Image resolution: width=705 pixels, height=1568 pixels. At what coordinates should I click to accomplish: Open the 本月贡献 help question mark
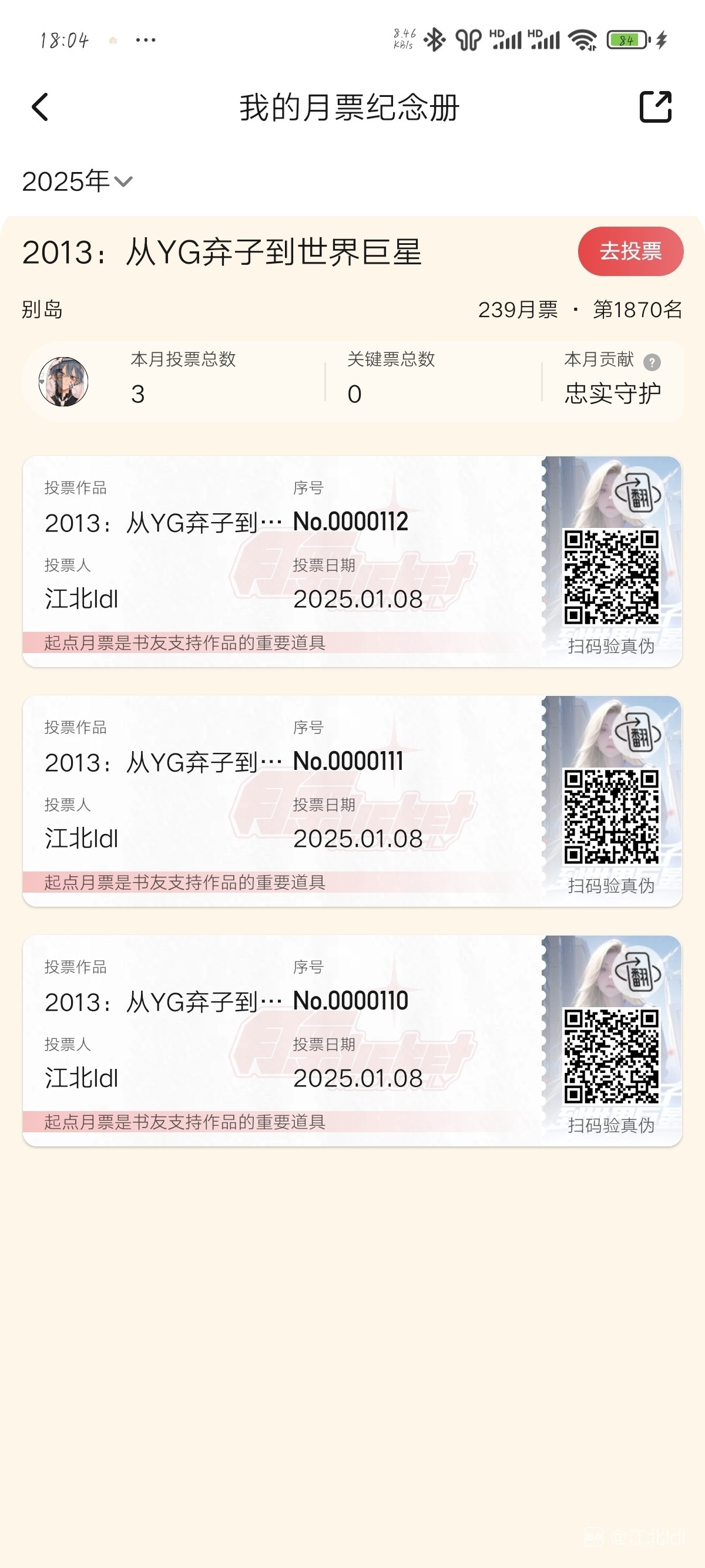pyautogui.click(x=652, y=362)
